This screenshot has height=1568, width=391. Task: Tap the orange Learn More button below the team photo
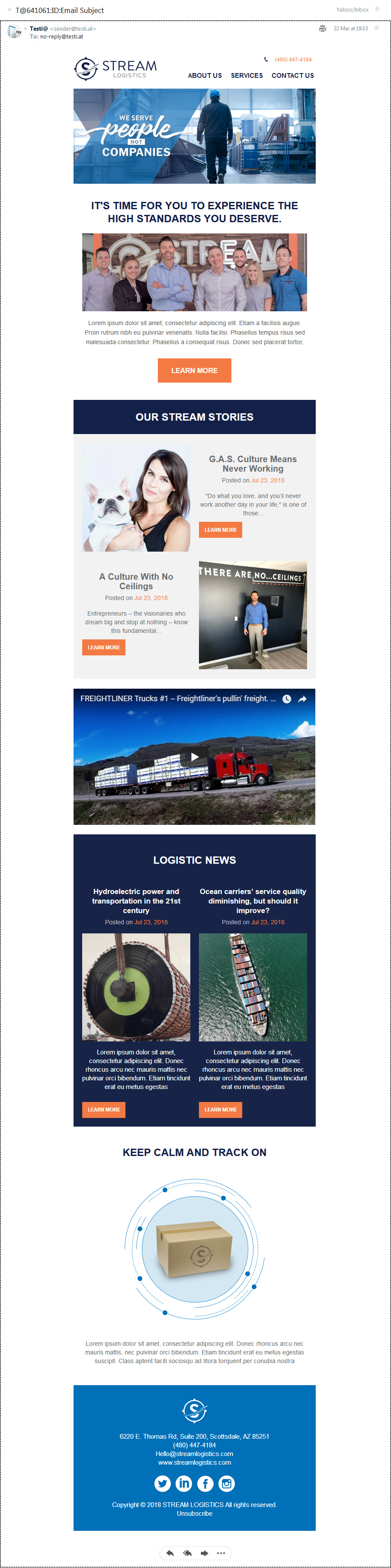click(194, 370)
